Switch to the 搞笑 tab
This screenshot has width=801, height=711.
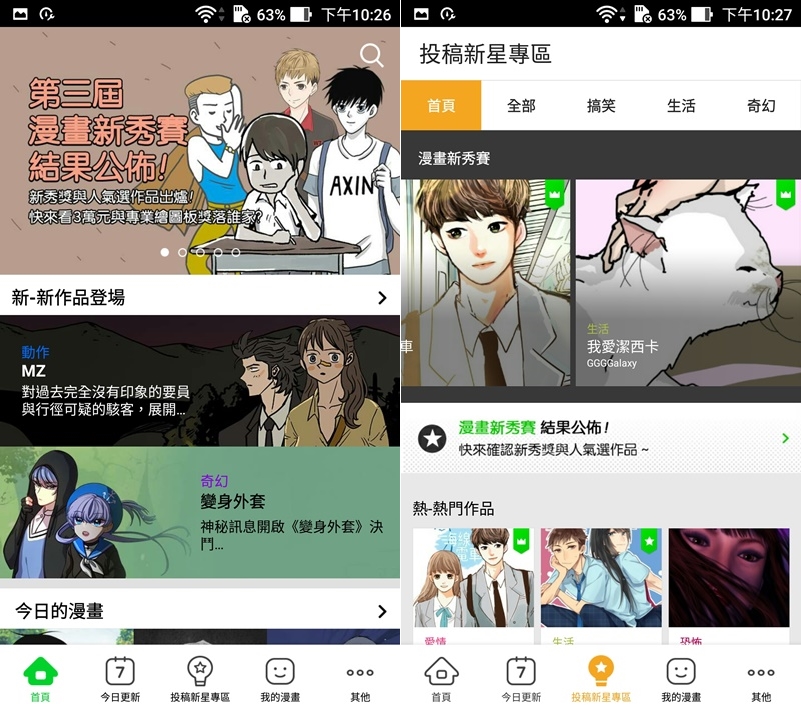click(601, 105)
